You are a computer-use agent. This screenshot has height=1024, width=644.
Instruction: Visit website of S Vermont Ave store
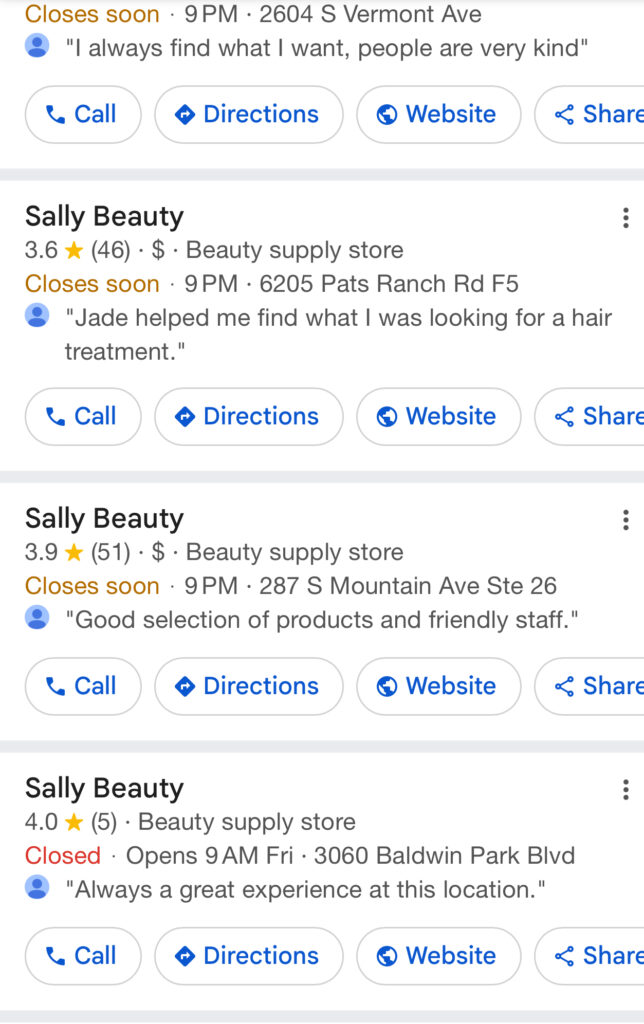point(438,115)
